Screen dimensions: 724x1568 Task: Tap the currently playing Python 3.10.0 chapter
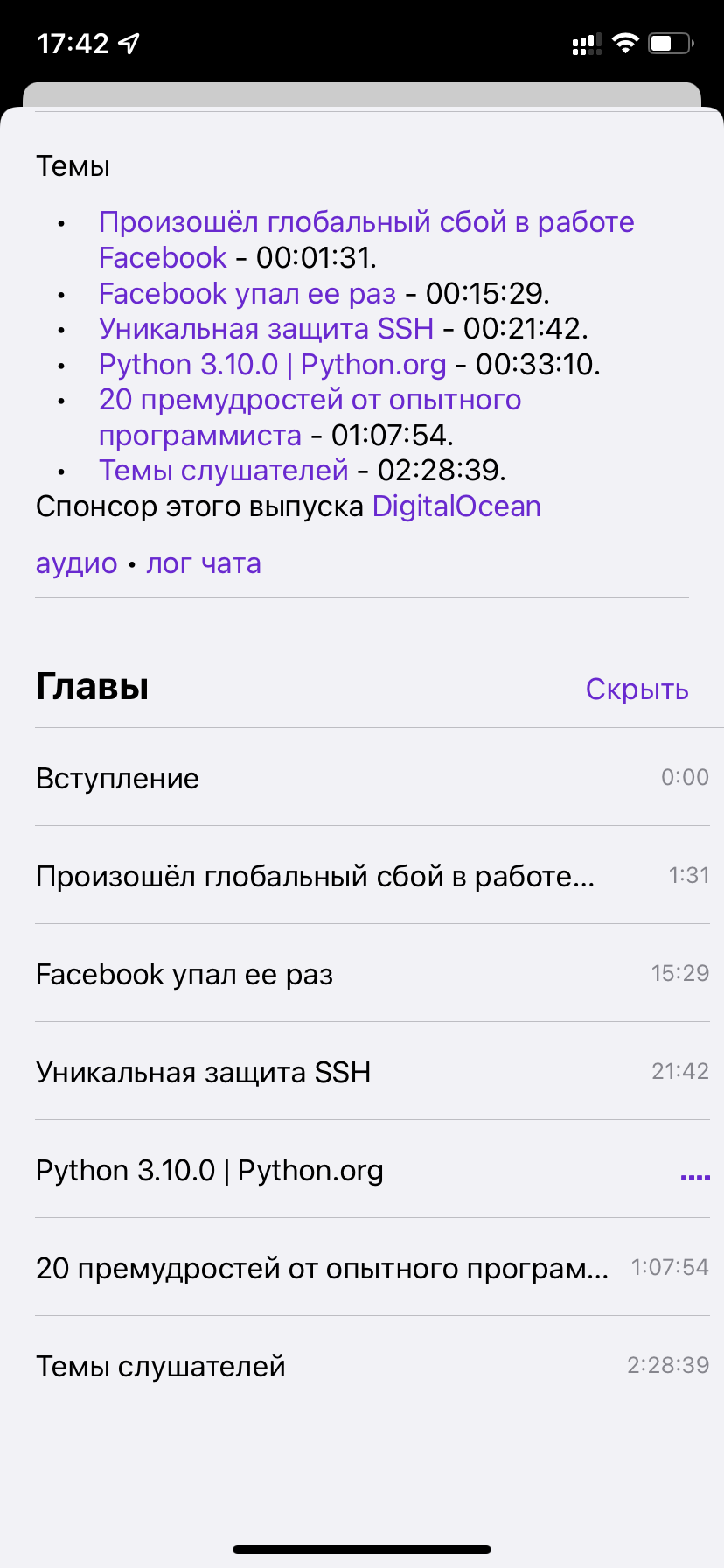[x=372, y=1169]
